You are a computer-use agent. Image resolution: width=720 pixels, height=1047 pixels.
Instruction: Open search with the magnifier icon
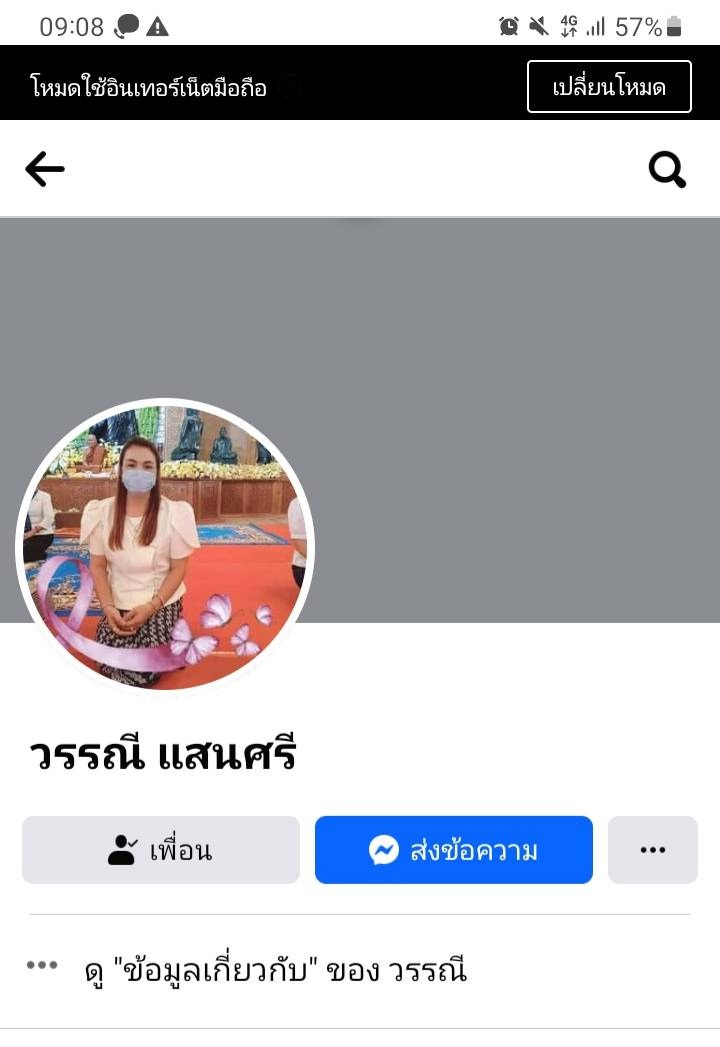(667, 170)
